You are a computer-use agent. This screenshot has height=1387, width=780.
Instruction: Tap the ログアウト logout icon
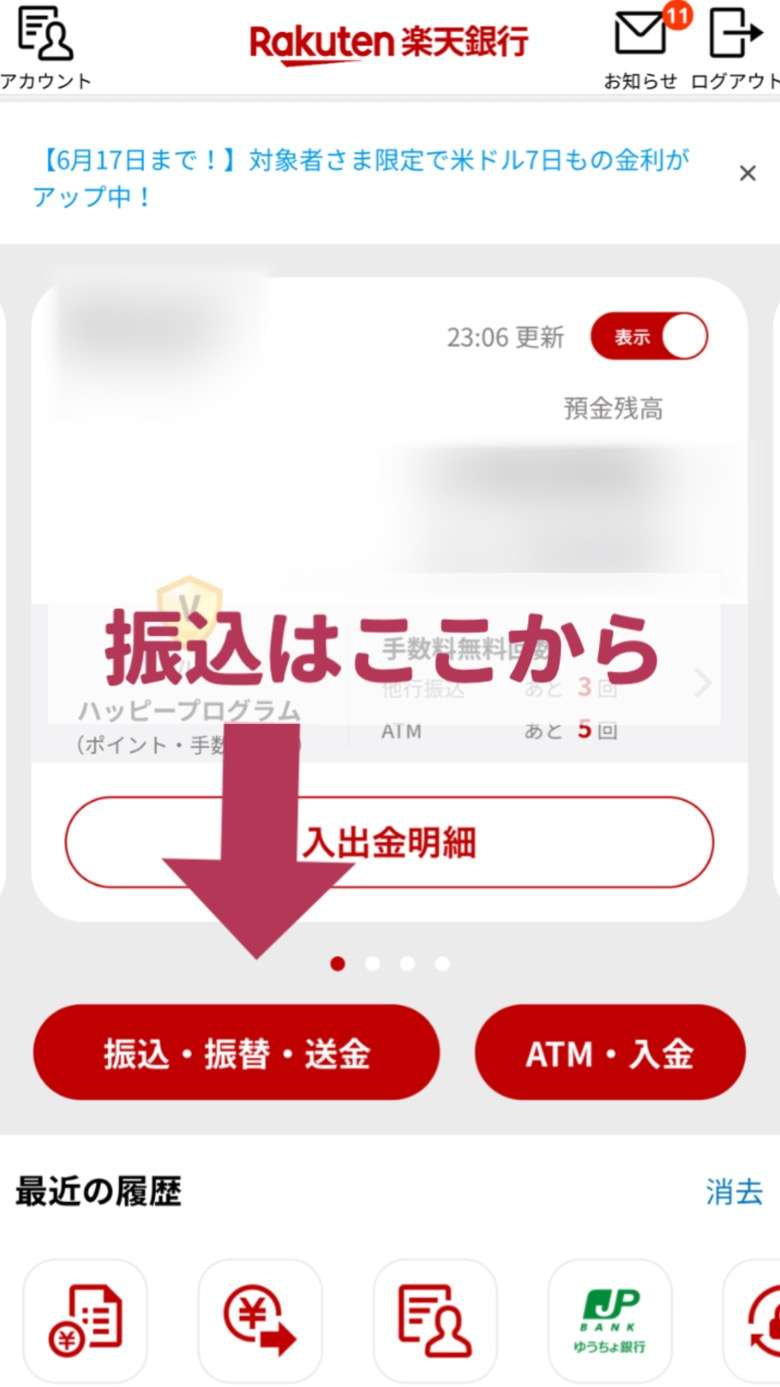point(736,48)
